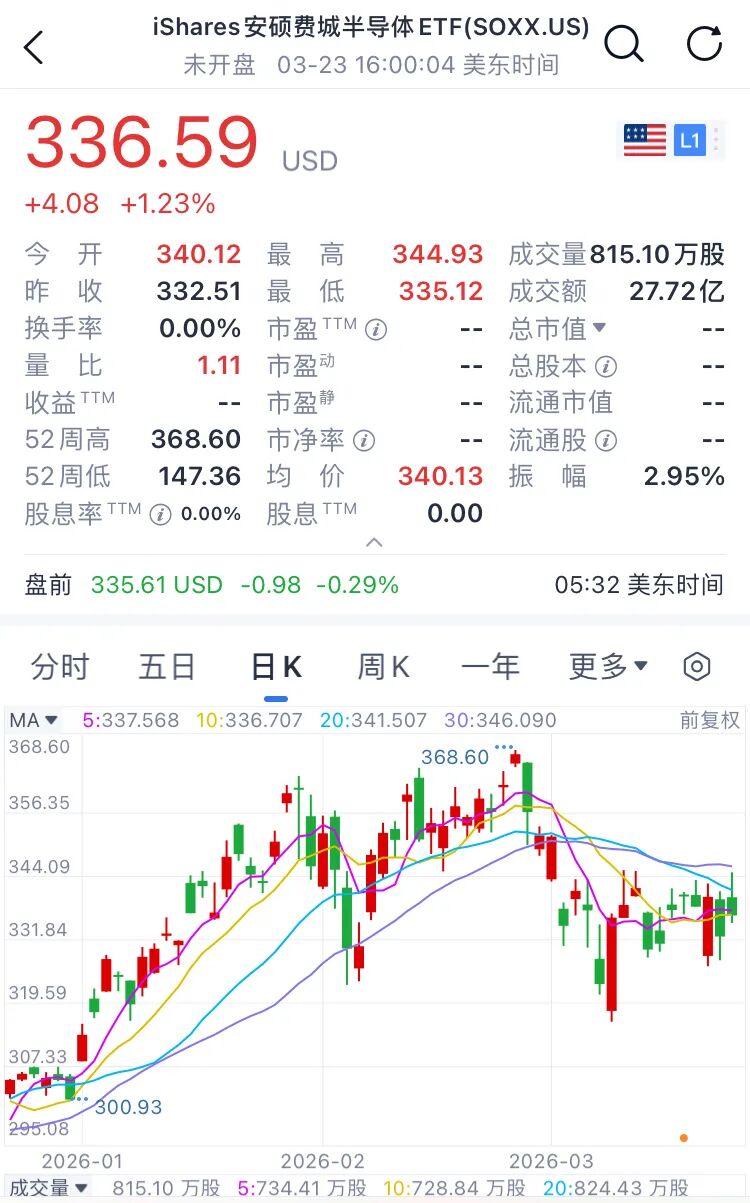Go back using the top-left arrow

35,46
